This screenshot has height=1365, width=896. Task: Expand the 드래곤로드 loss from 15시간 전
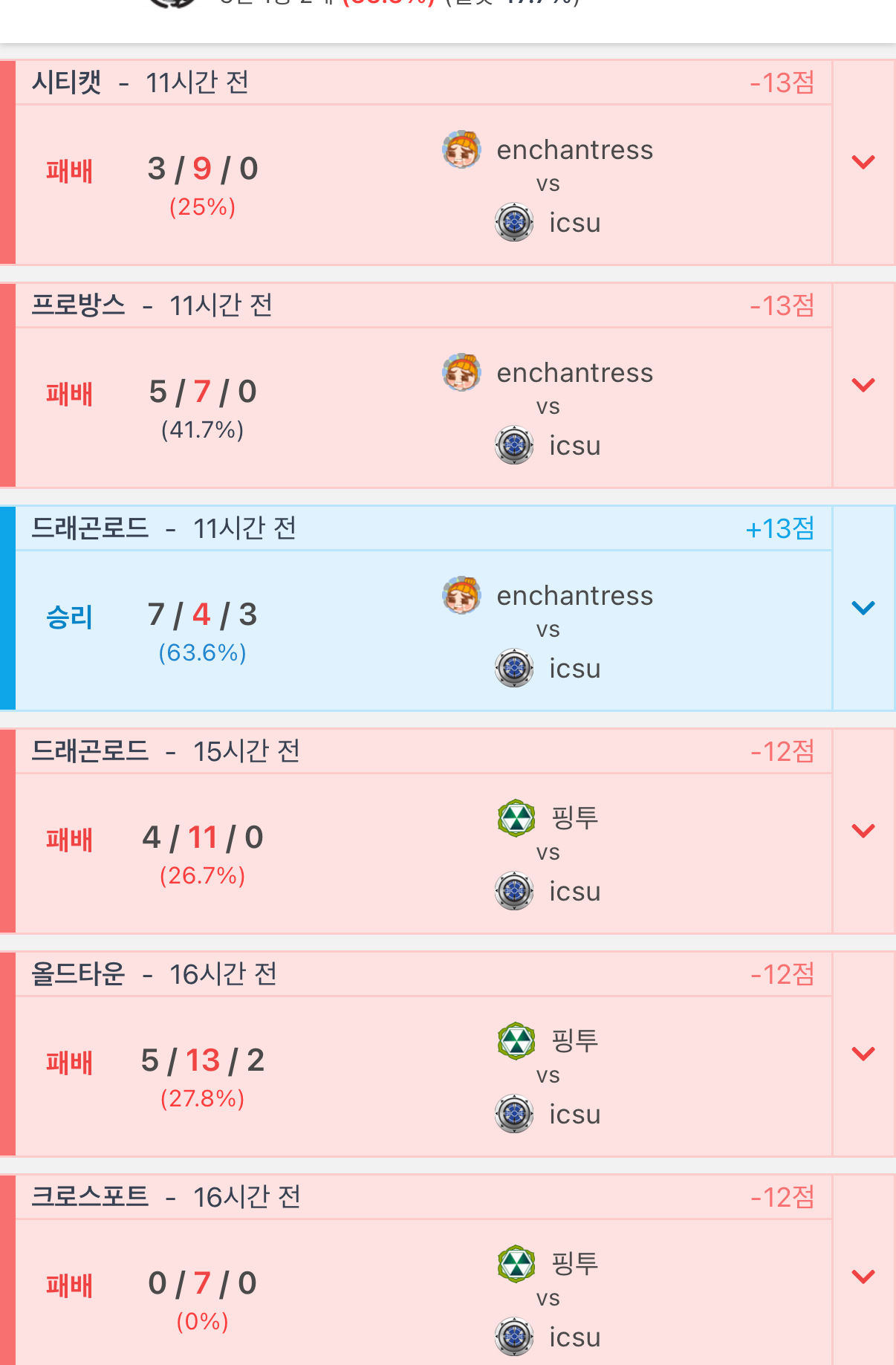pos(863,831)
